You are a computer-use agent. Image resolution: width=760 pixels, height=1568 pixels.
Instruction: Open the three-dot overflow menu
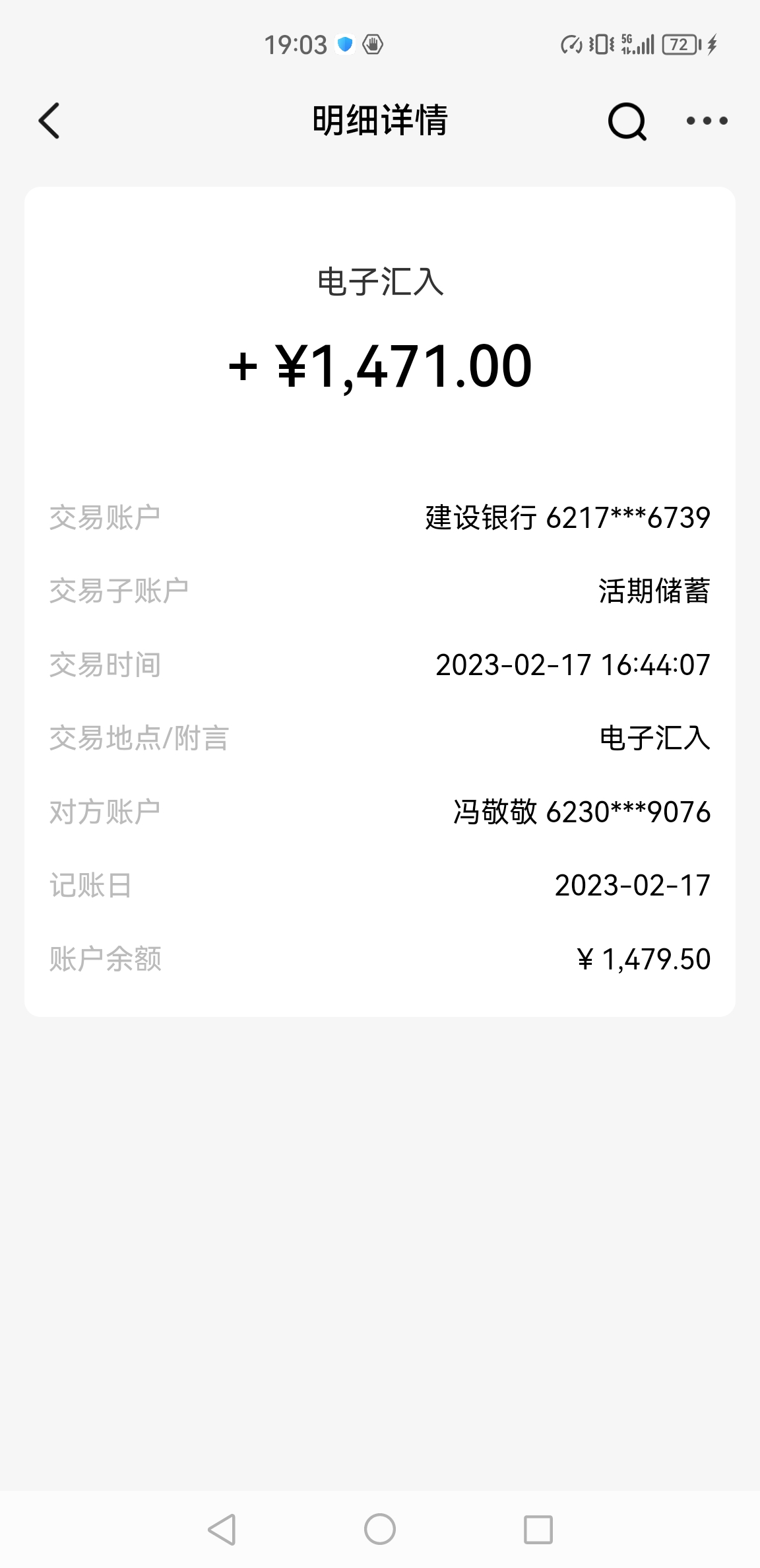(707, 121)
